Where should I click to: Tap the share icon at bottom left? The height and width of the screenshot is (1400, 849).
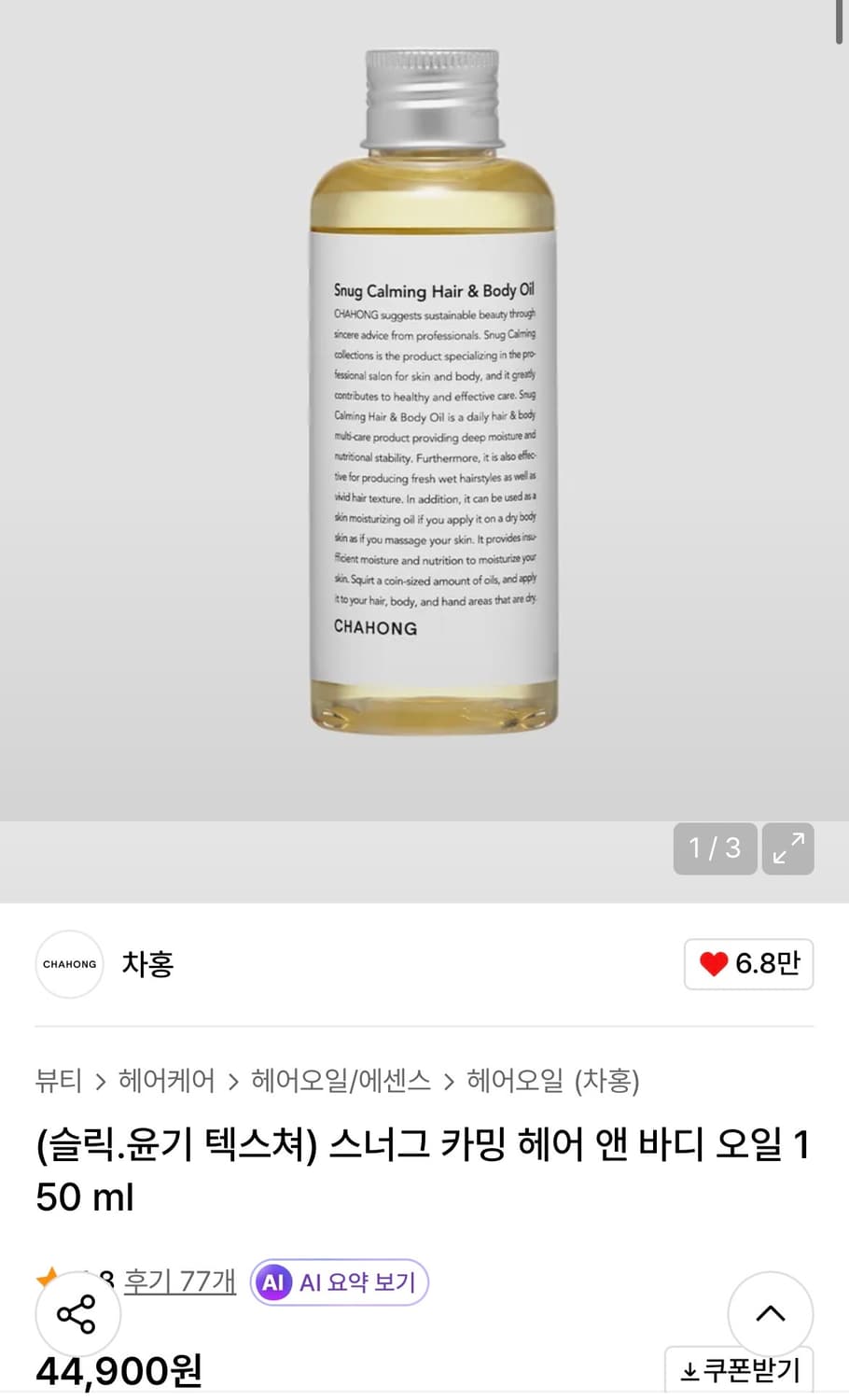click(x=77, y=1313)
